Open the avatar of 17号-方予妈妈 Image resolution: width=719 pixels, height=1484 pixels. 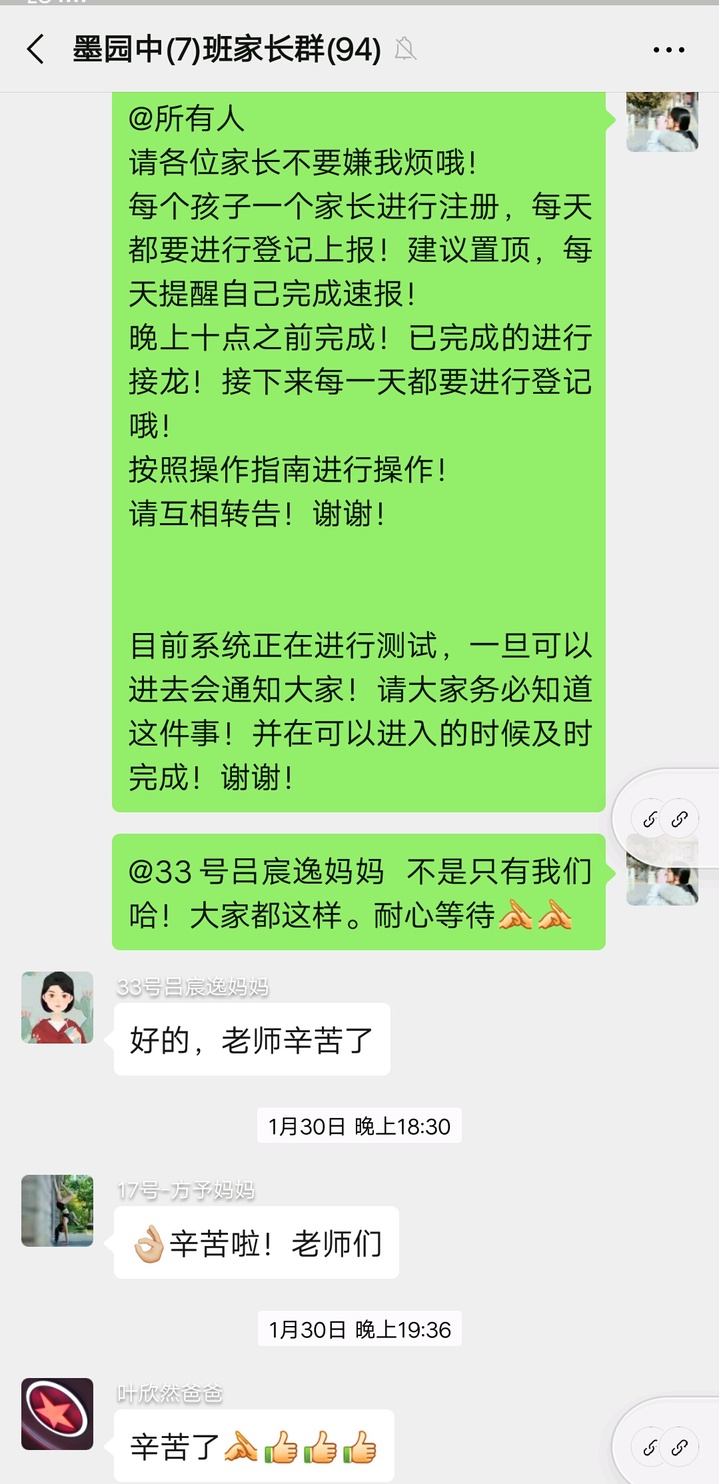[x=57, y=1210]
